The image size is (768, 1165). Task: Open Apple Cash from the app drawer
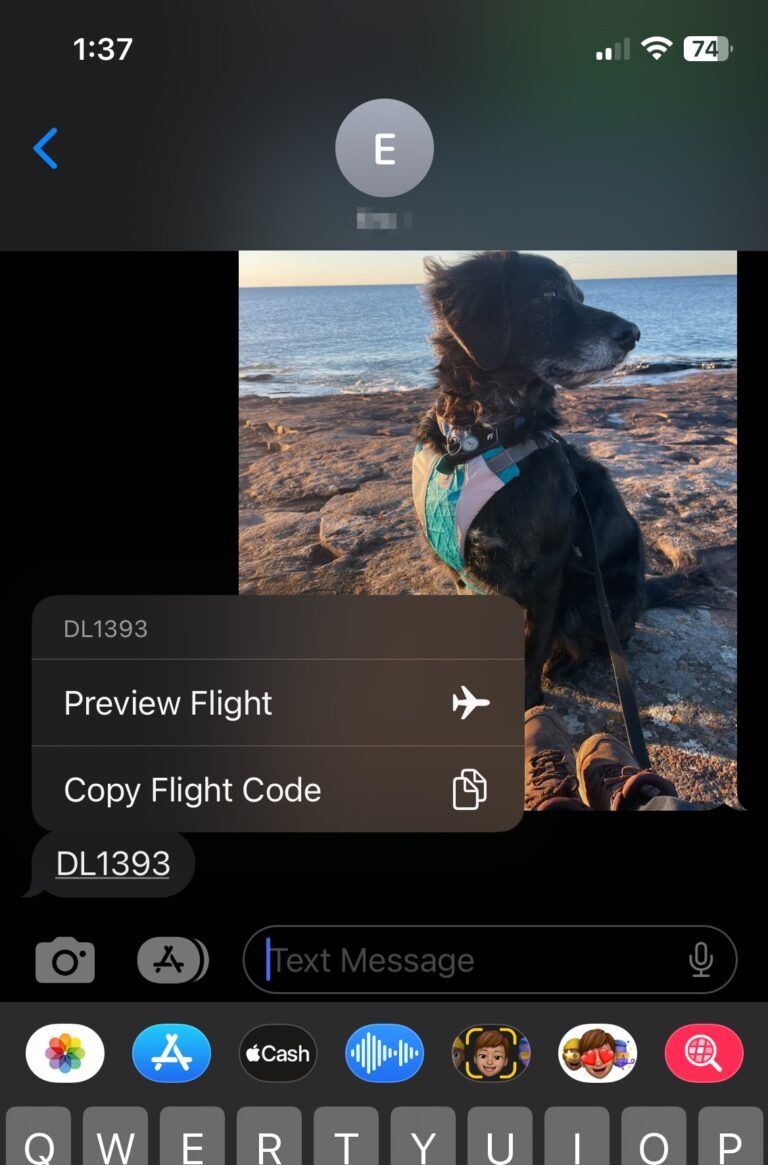pos(277,1053)
